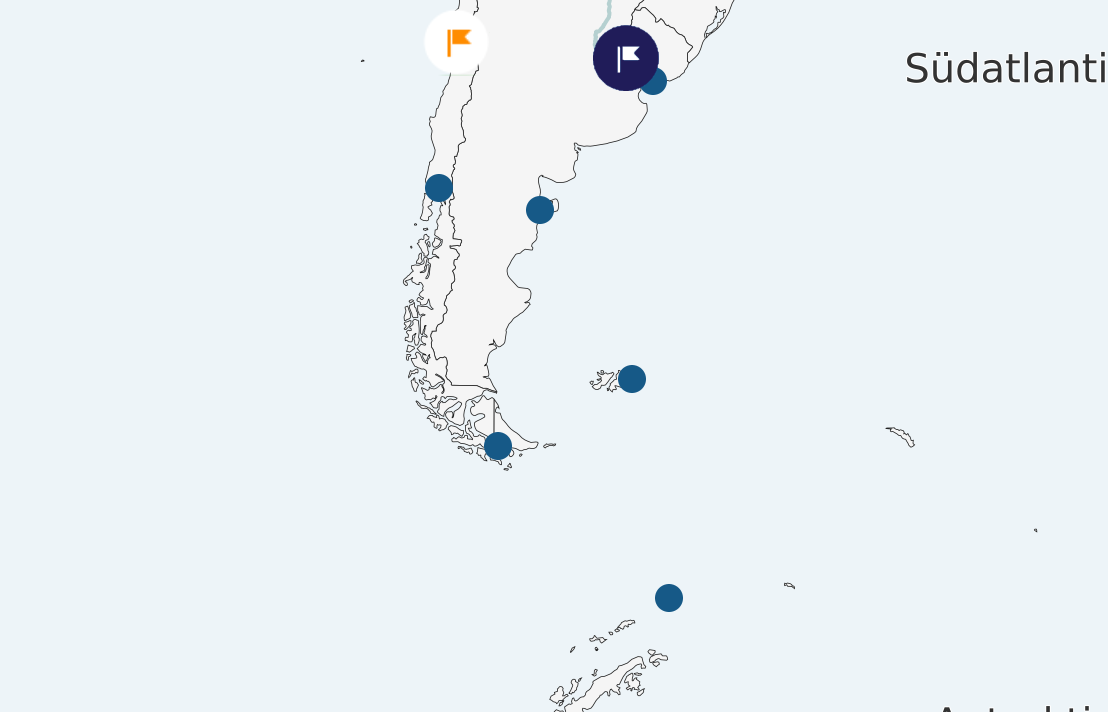This screenshot has height=712, width=1108.
Task: Tap the blue dot on Chile's Pacific coast
Action: point(439,188)
